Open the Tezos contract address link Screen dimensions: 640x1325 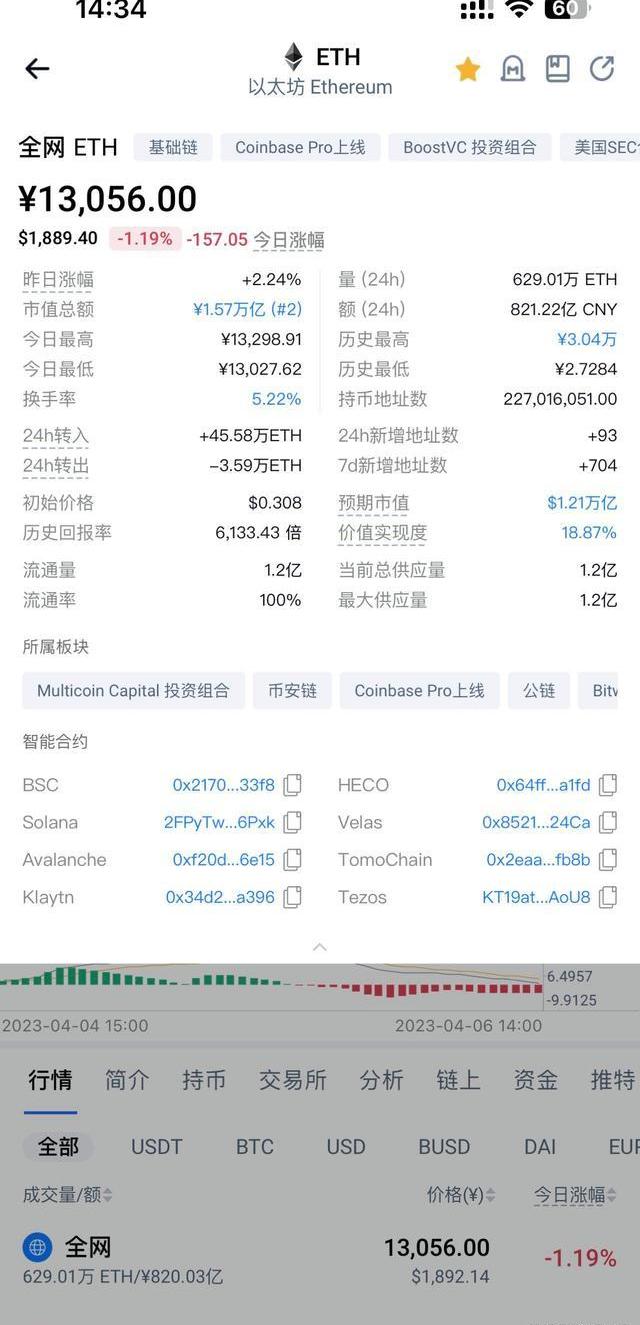536,897
